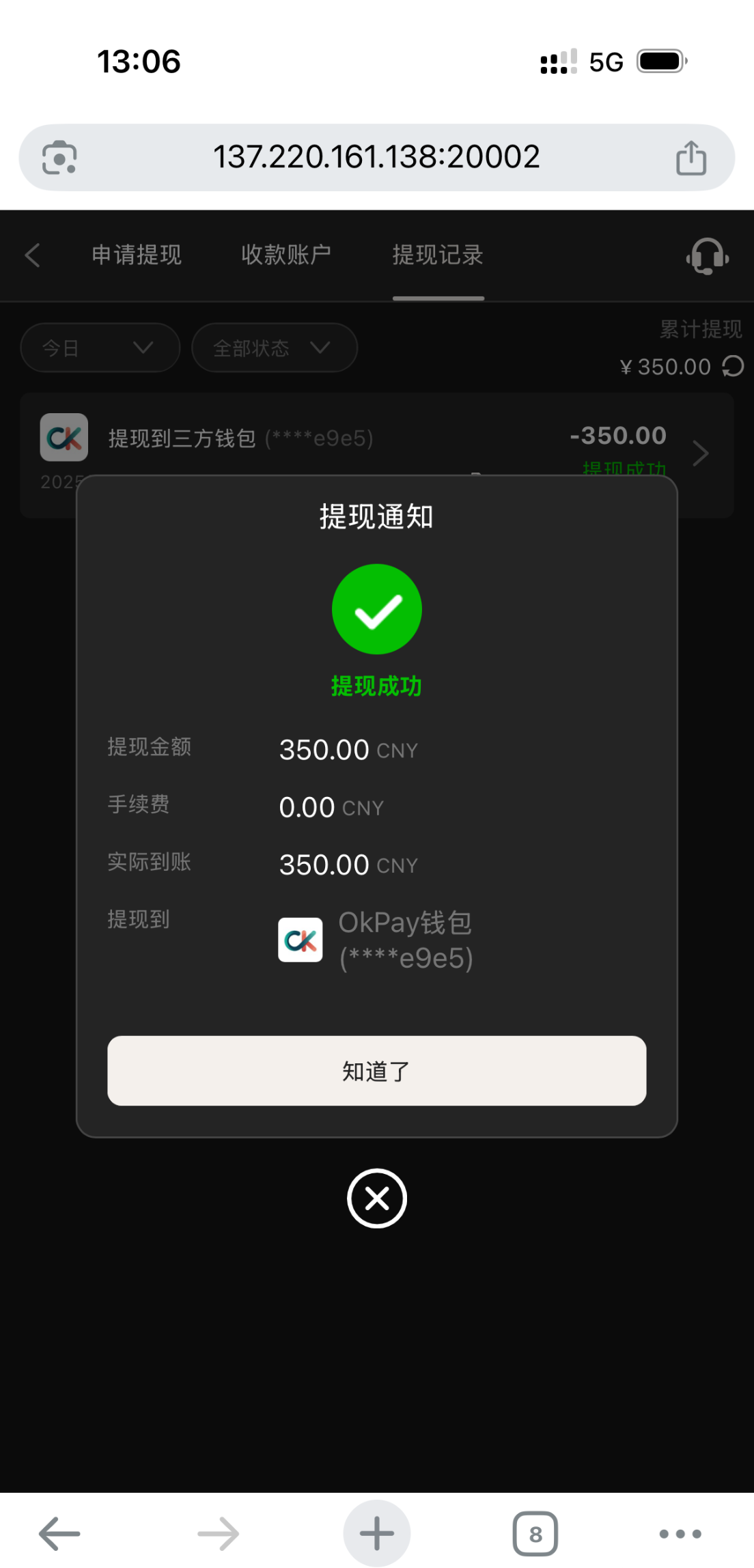Go back using the top-left arrow
Viewport: 754px width, 1568px height.
pos(32,255)
